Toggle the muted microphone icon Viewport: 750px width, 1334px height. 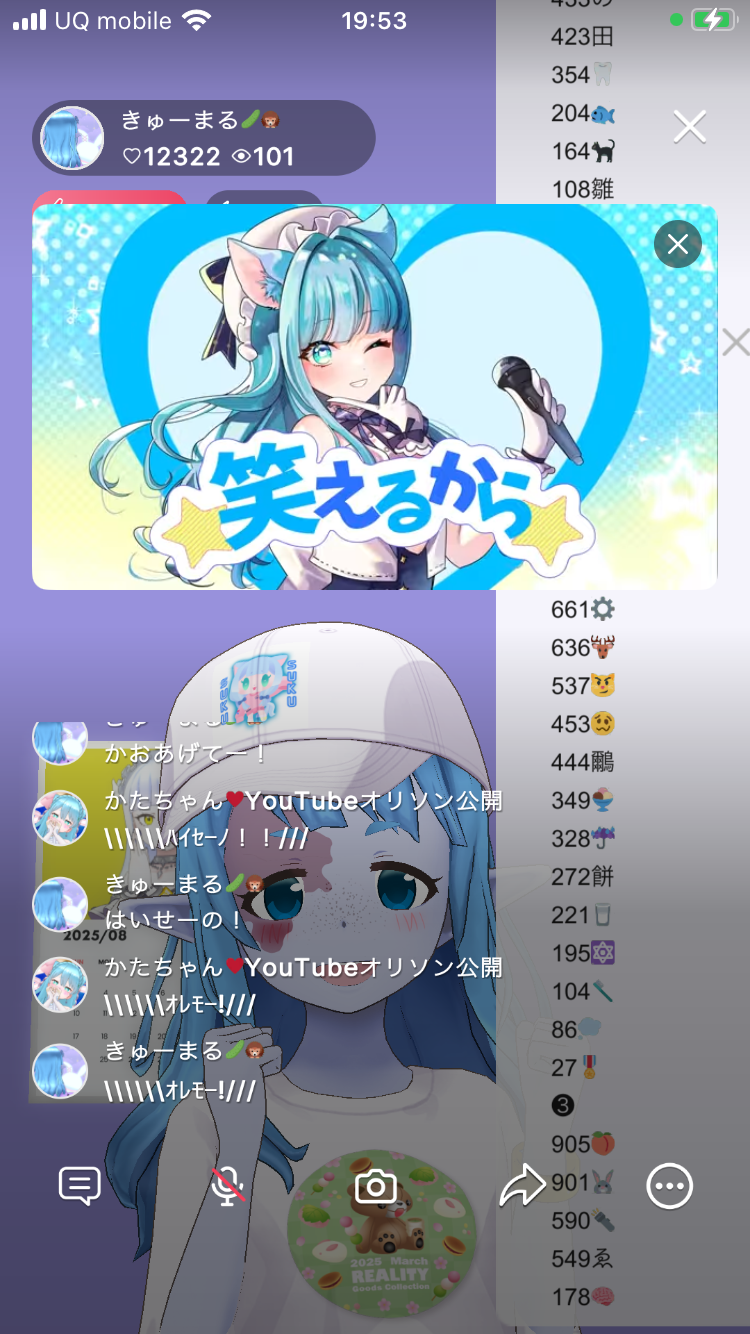click(228, 1187)
